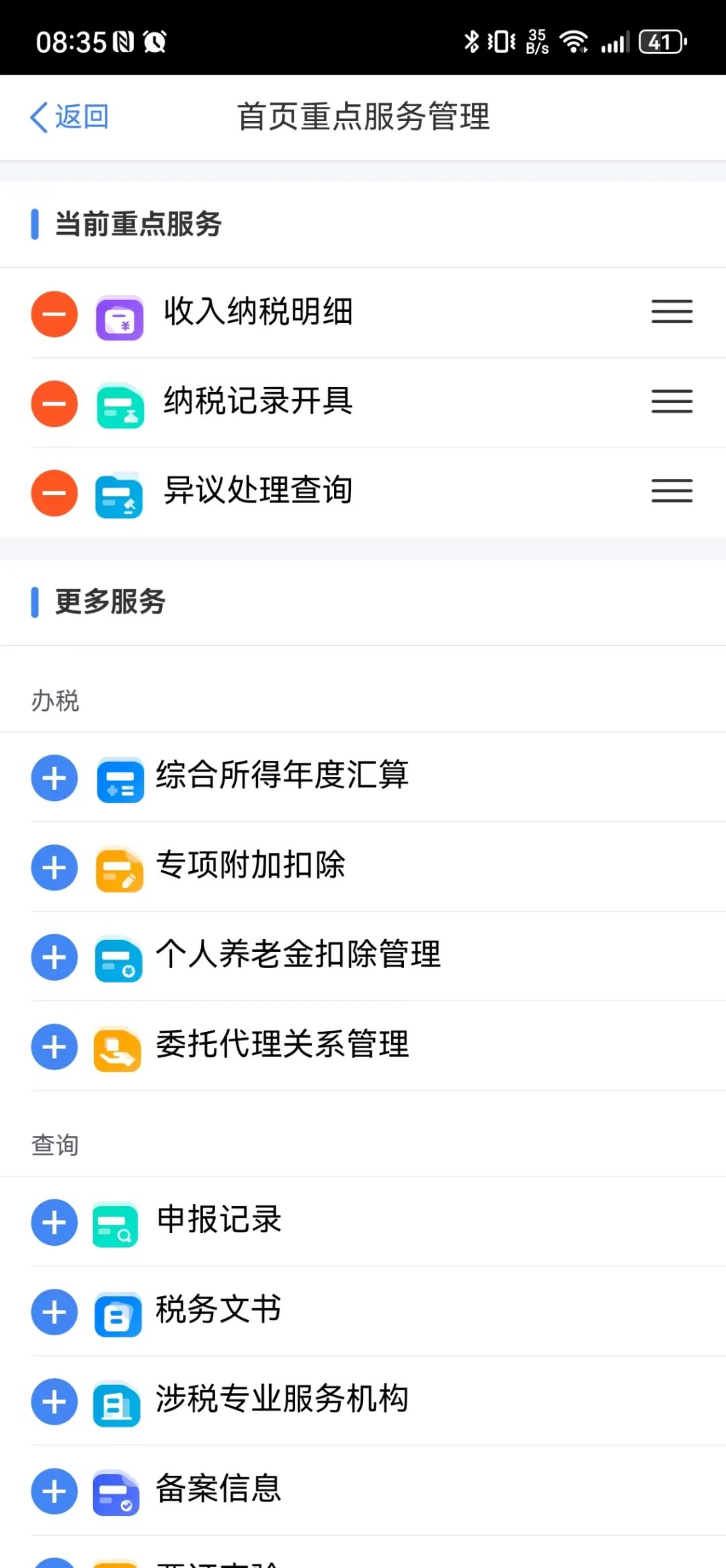Tap the reorder handle beside 异议处理查询

point(672,490)
